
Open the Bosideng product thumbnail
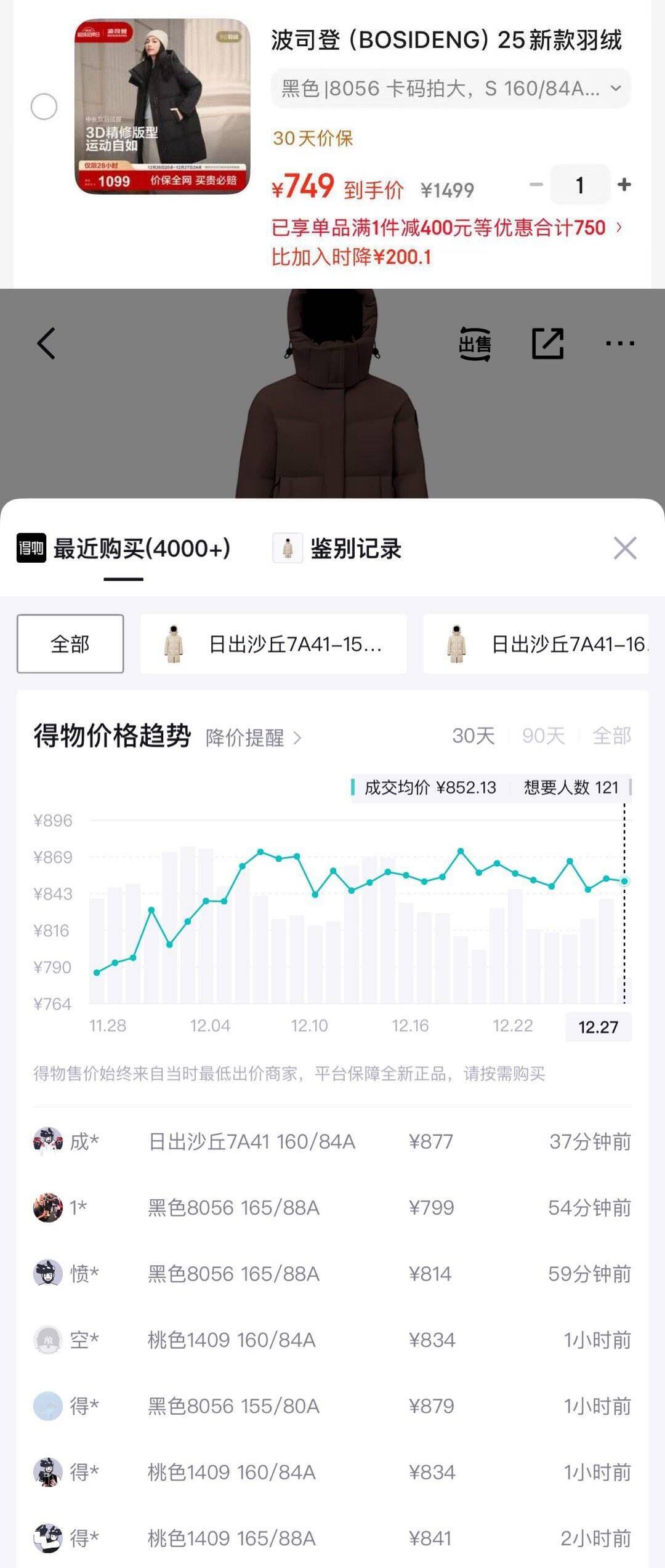tap(163, 107)
